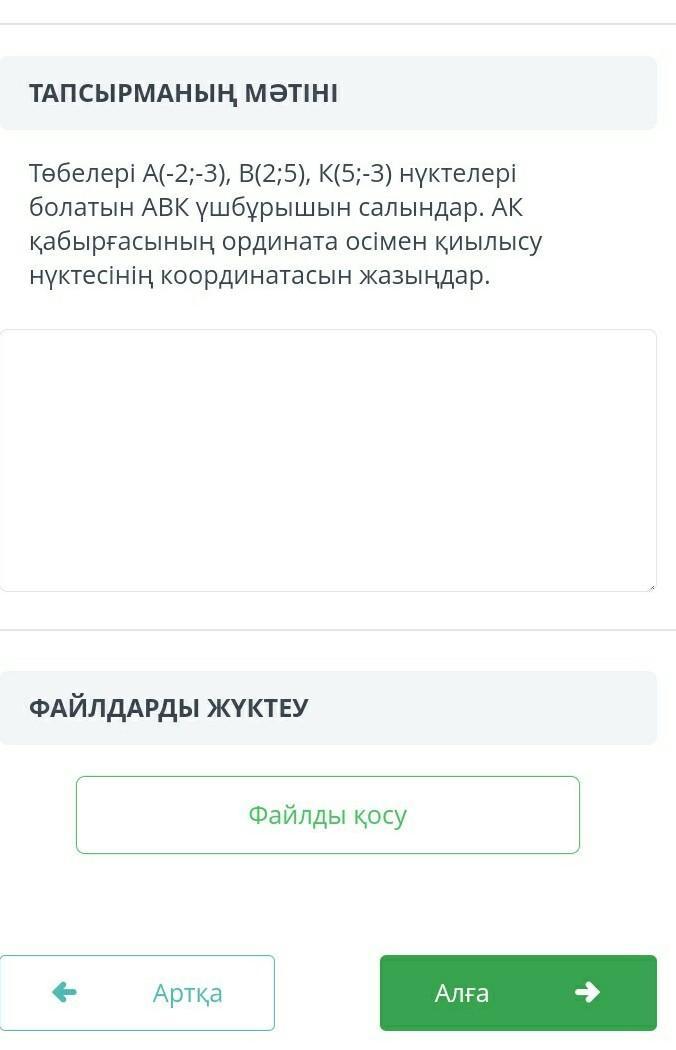Viewport: 676px width, 1050px height.
Task: Tap the Файлды қосу button
Action: click(x=328, y=815)
